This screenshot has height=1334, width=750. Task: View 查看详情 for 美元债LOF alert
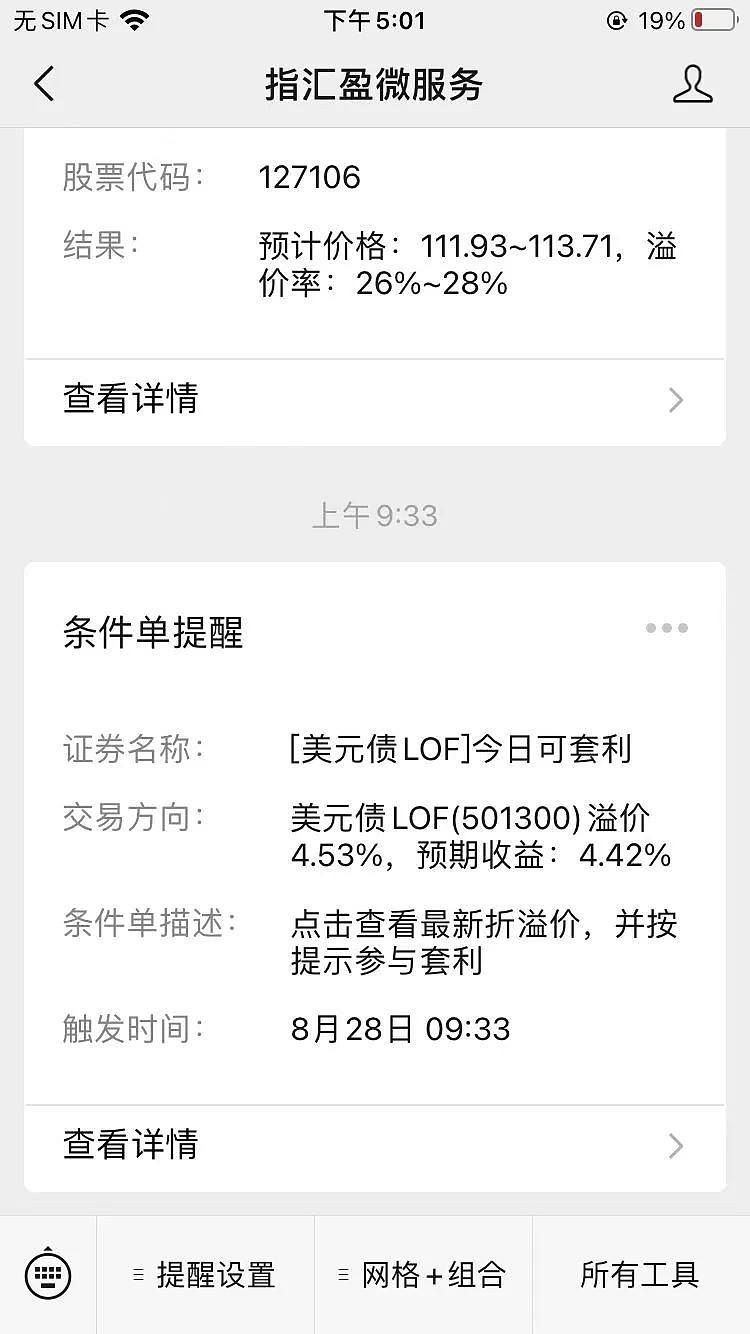[375, 1146]
